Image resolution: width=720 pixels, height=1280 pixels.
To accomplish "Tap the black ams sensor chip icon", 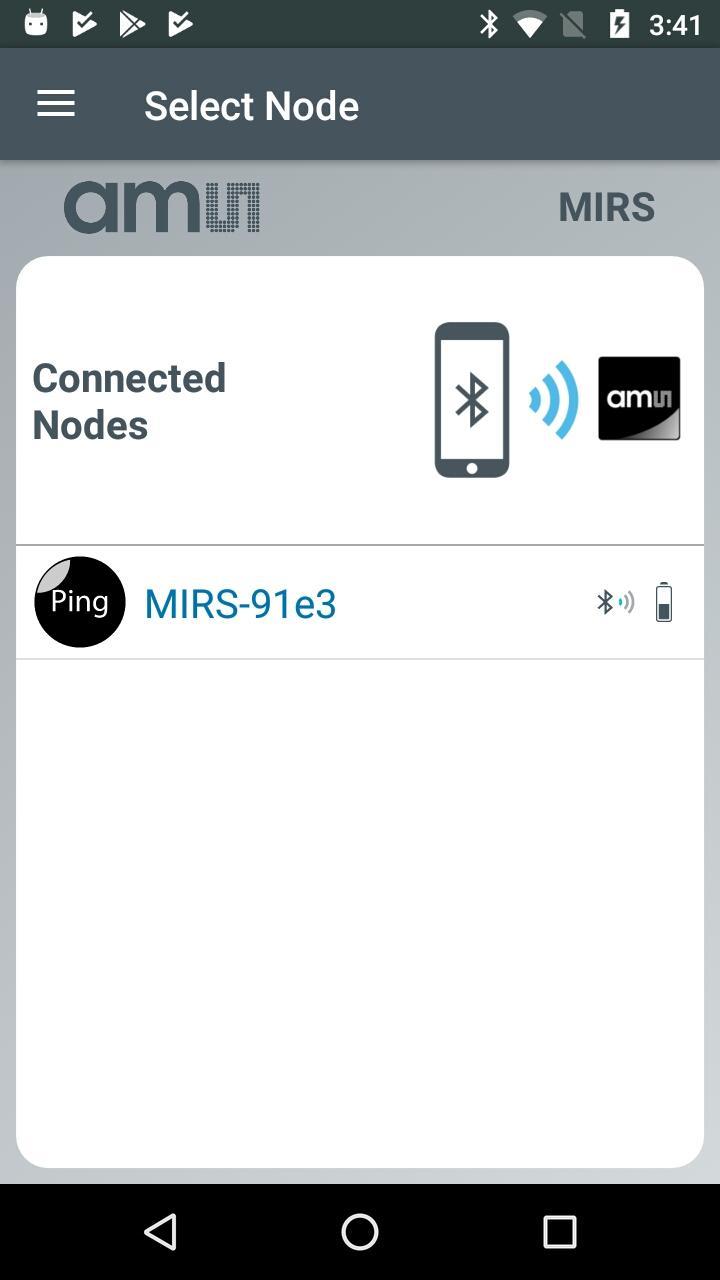I will point(638,398).
